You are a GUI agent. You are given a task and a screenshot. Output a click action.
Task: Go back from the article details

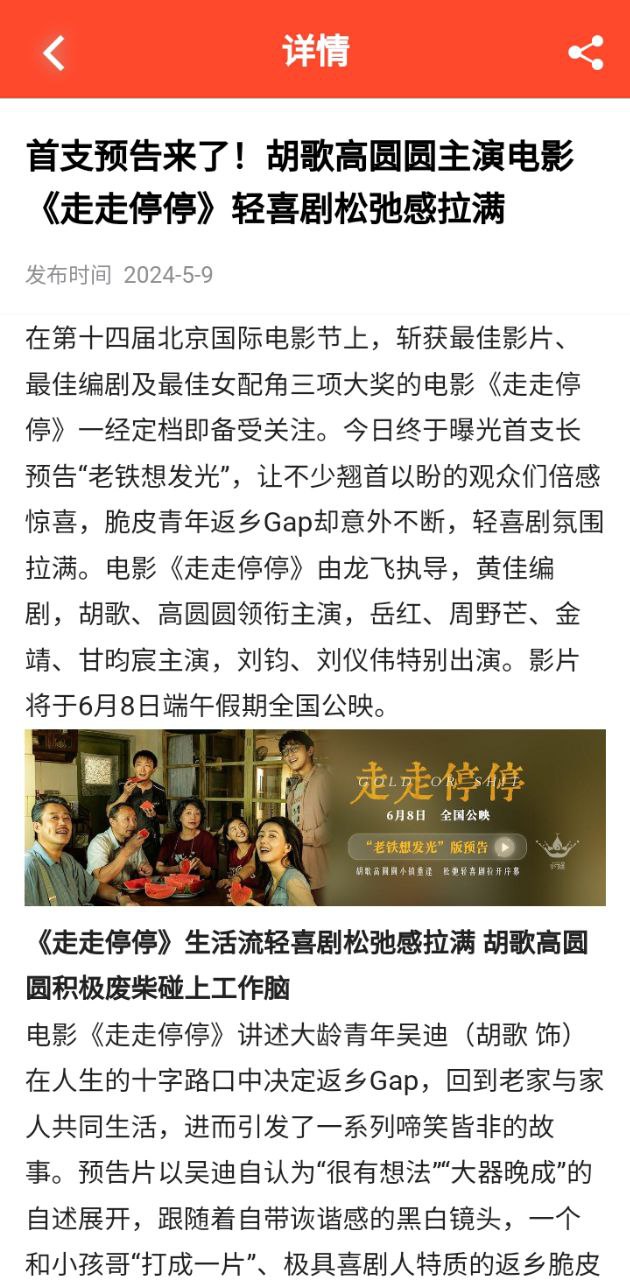[54, 52]
